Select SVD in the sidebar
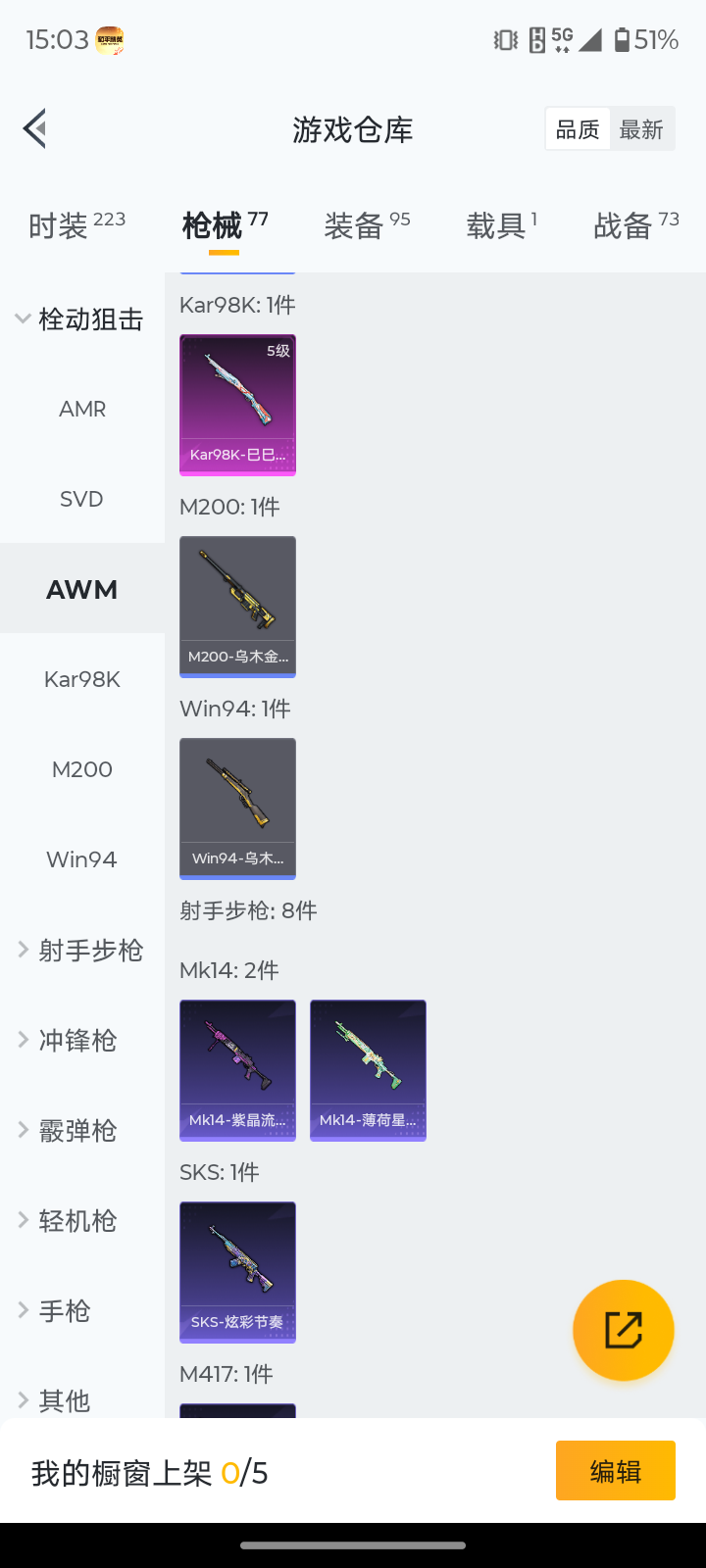 pos(82,500)
